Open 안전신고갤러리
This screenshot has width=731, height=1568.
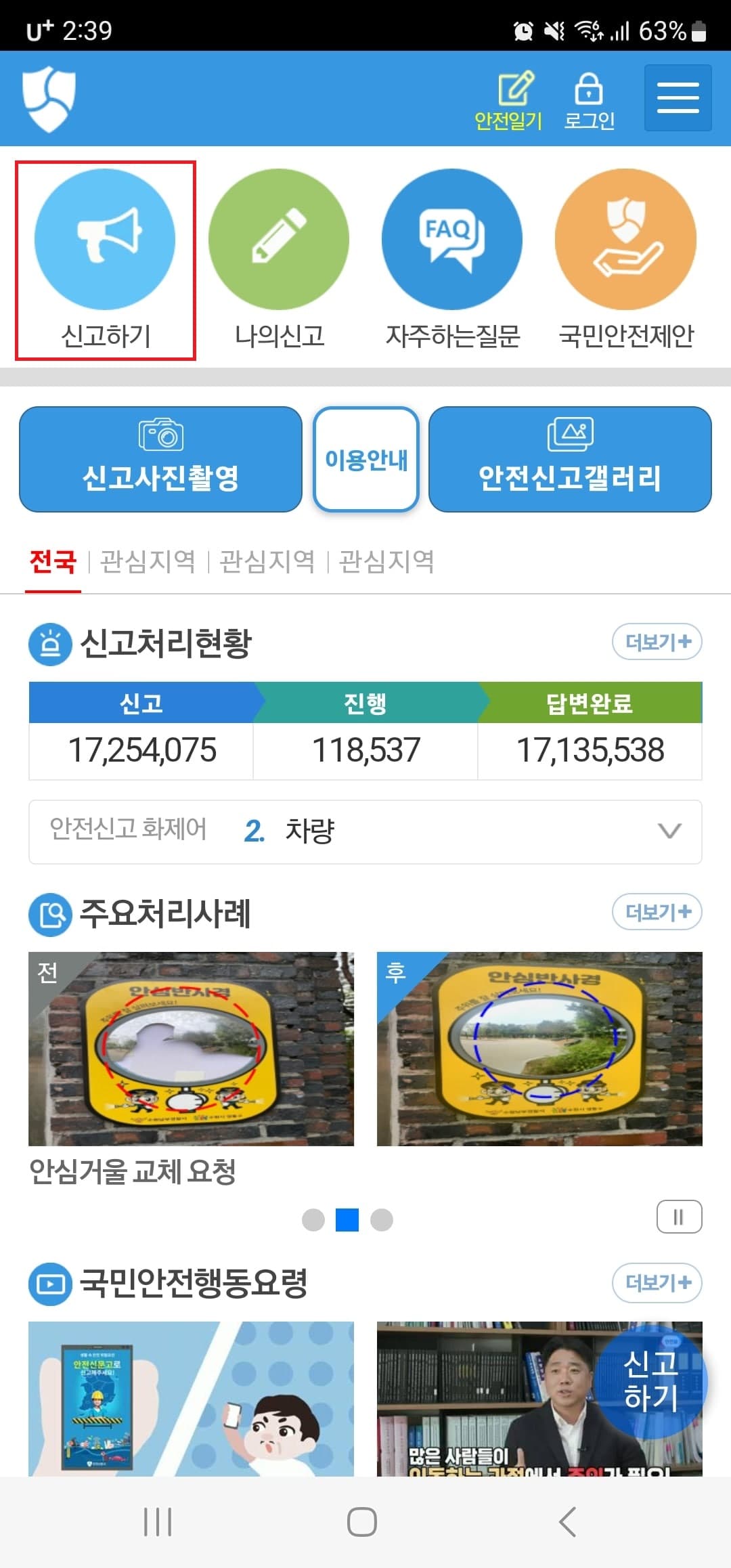click(571, 459)
